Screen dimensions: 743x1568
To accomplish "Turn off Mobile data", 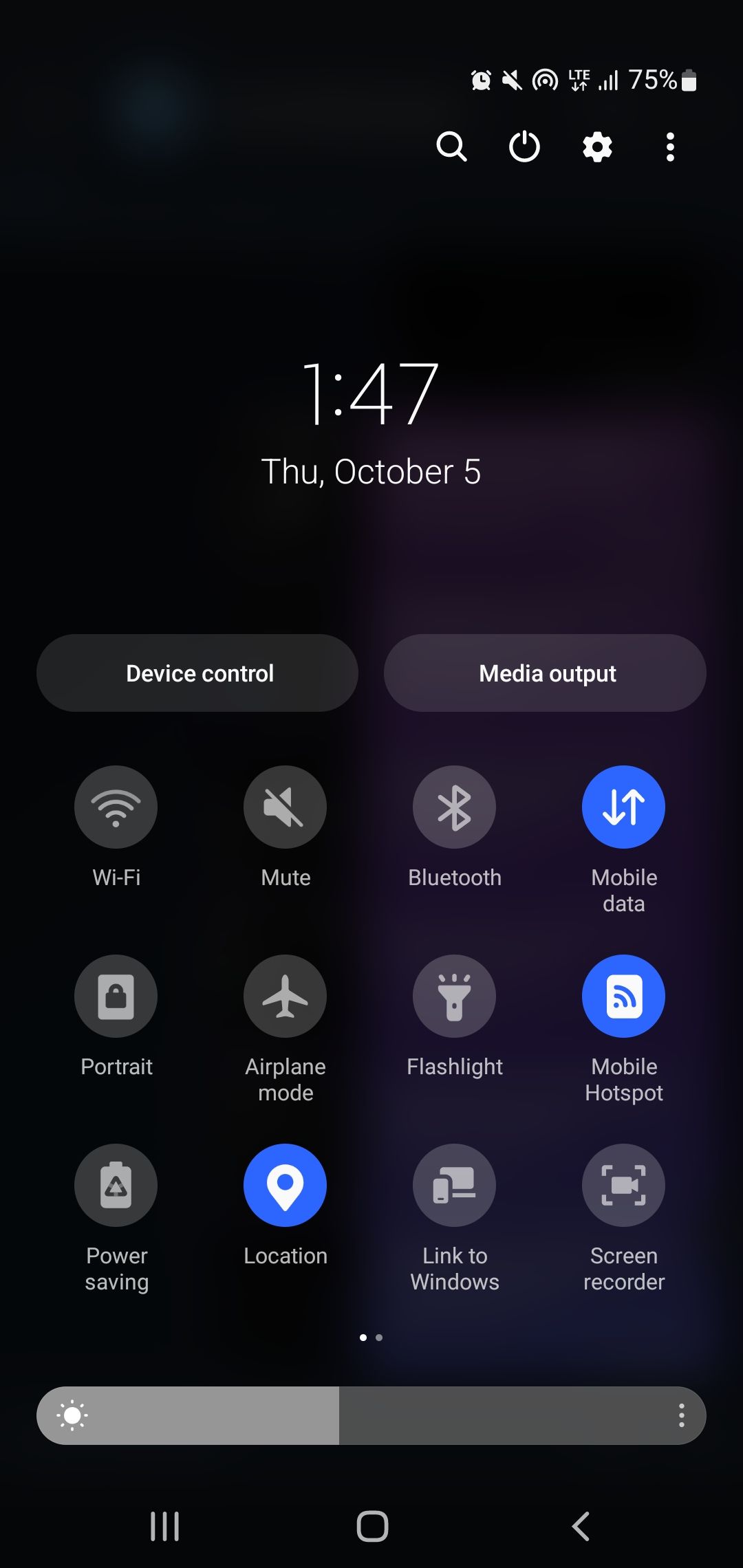I will click(623, 807).
